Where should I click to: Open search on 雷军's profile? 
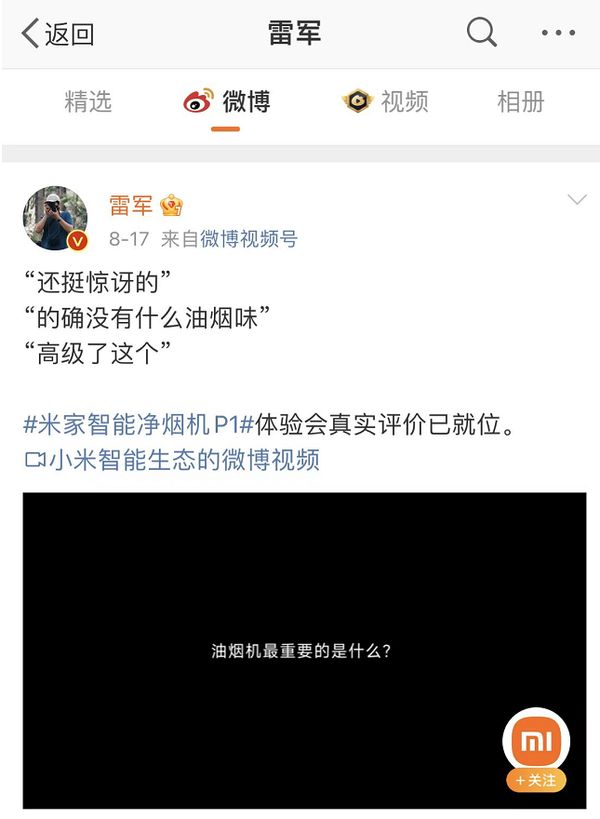point(482,33)
